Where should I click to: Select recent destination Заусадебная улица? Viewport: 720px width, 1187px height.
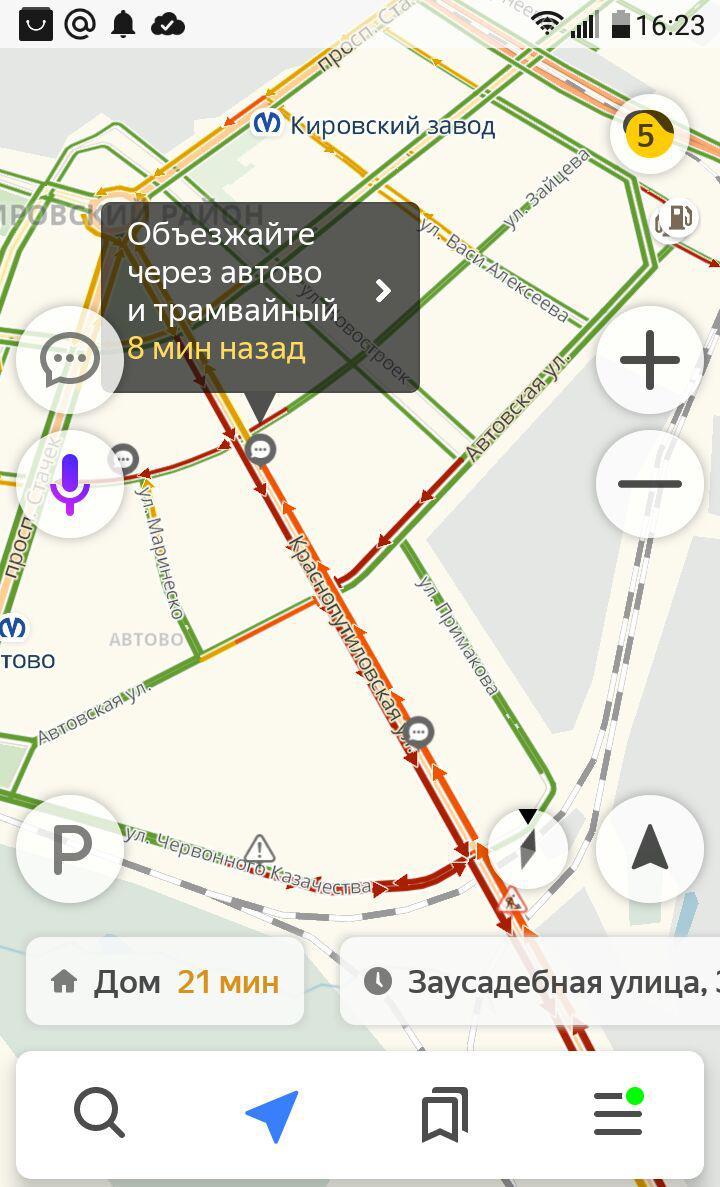click(530, 982)
